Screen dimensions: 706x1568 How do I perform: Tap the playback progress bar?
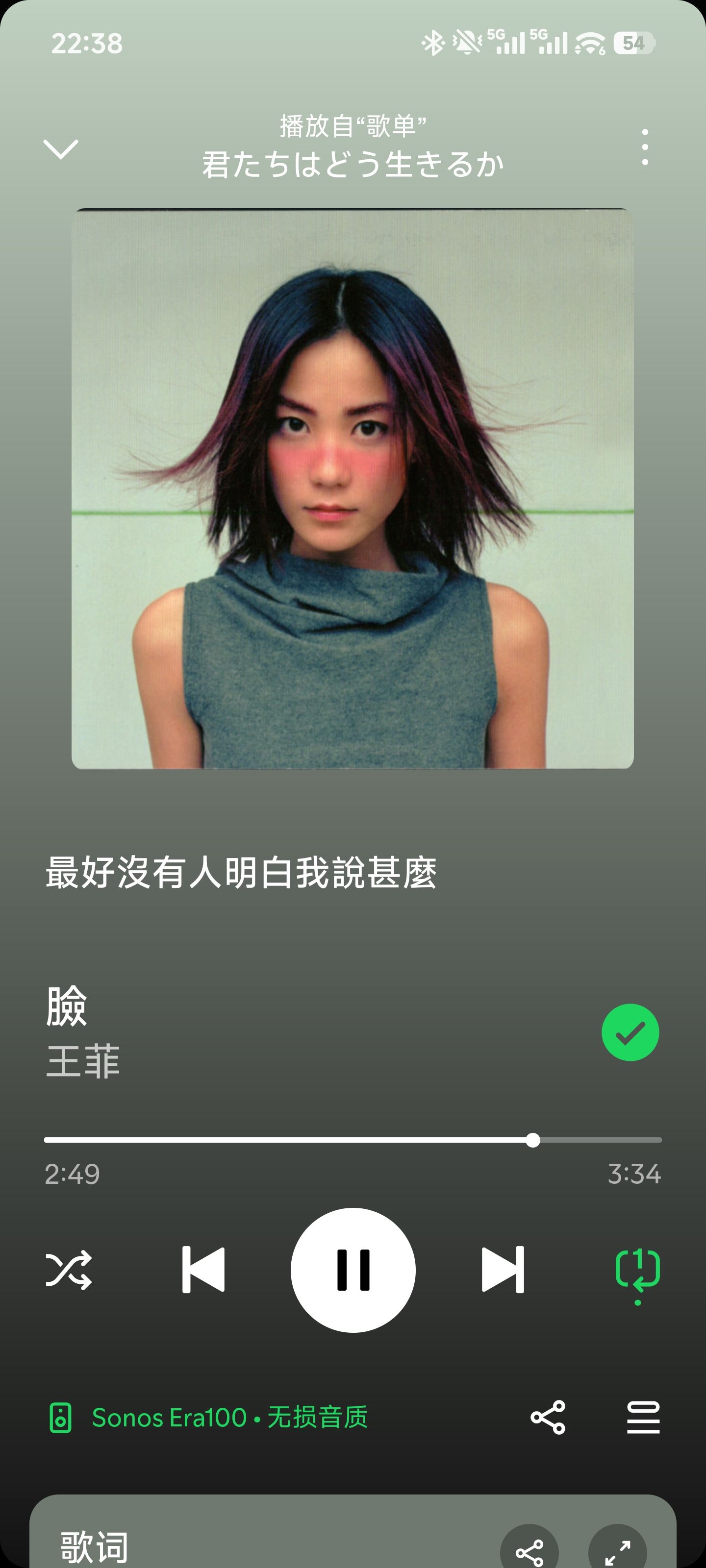point(353,1139)
